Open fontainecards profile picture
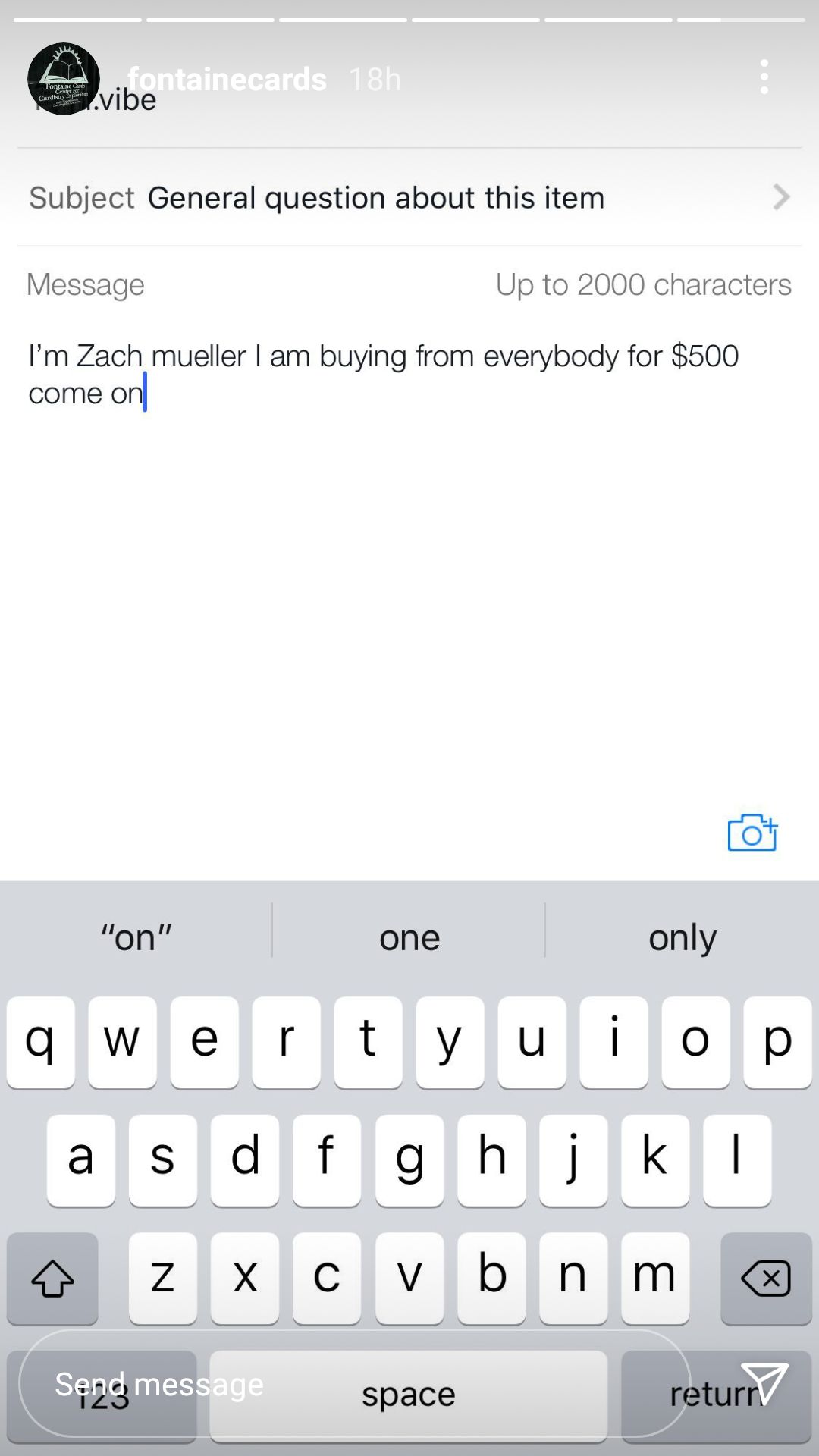Viewport: 819px width, 1456px height. (64, 79)
